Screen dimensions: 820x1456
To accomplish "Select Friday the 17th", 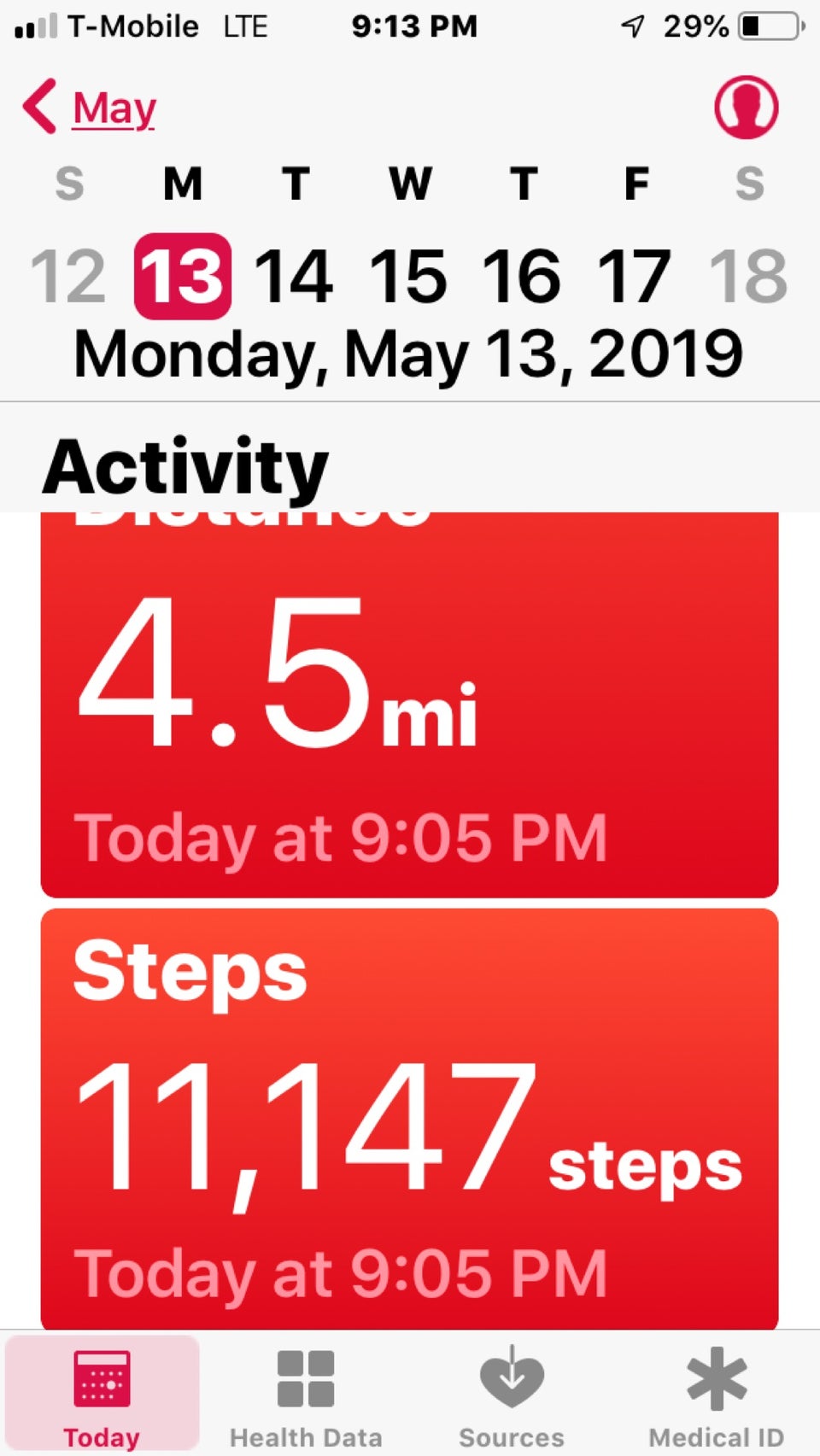I will click(x=634, y=277).
